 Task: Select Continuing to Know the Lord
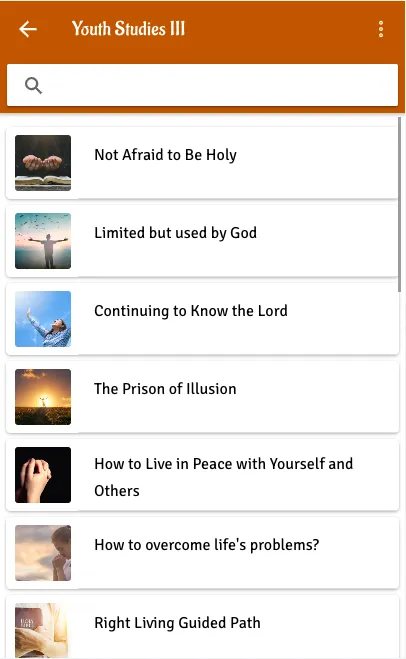202,319
